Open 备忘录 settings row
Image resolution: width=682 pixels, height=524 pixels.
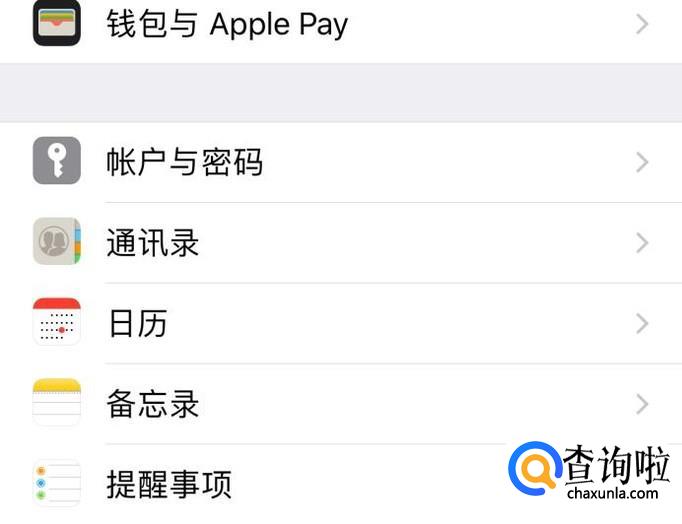click(153, 404)
